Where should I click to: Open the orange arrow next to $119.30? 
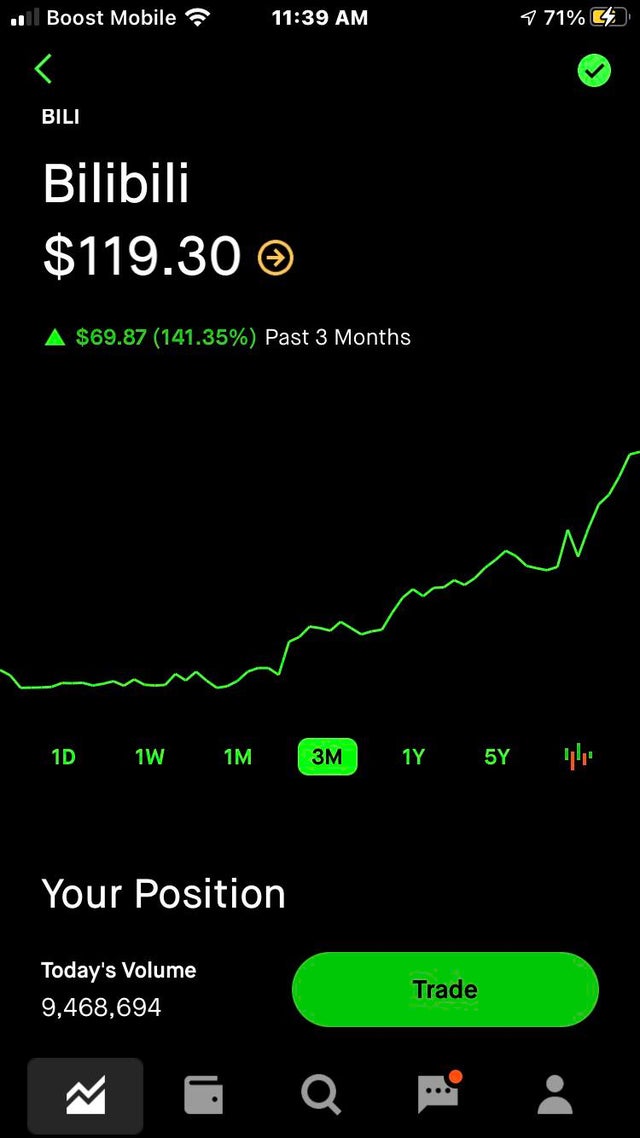[x=276, y=258]
